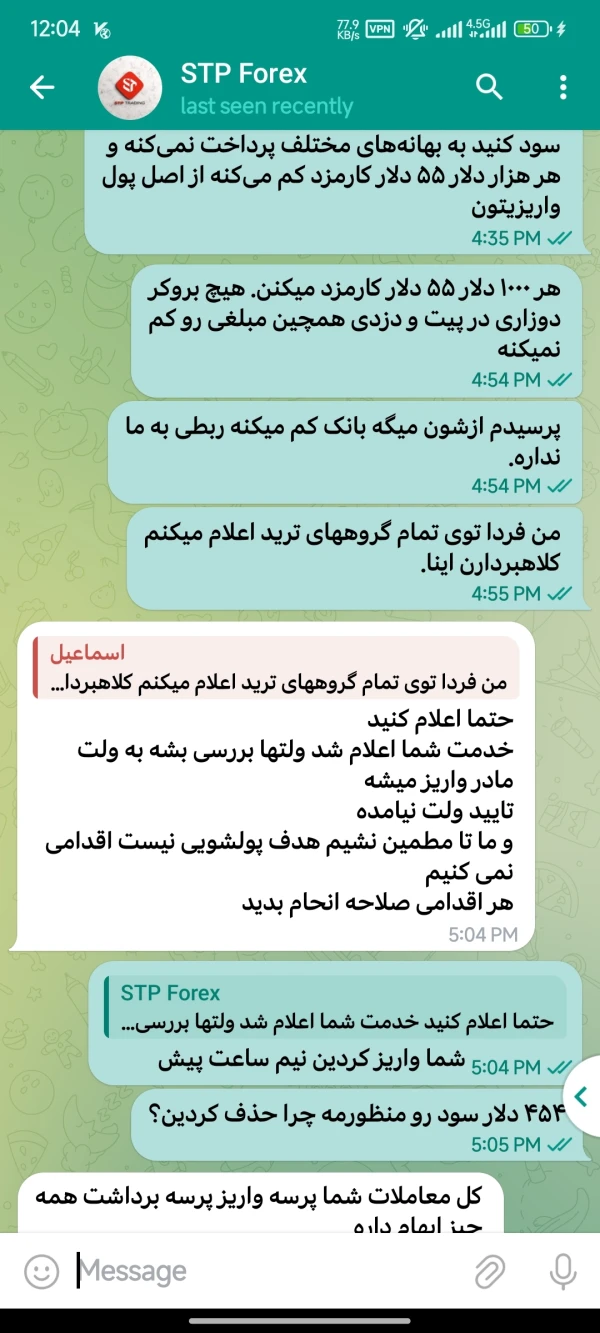Tap the side reply arrow button
The width and height of the screenshot is (600, 1333).
tap(581, 1097)
